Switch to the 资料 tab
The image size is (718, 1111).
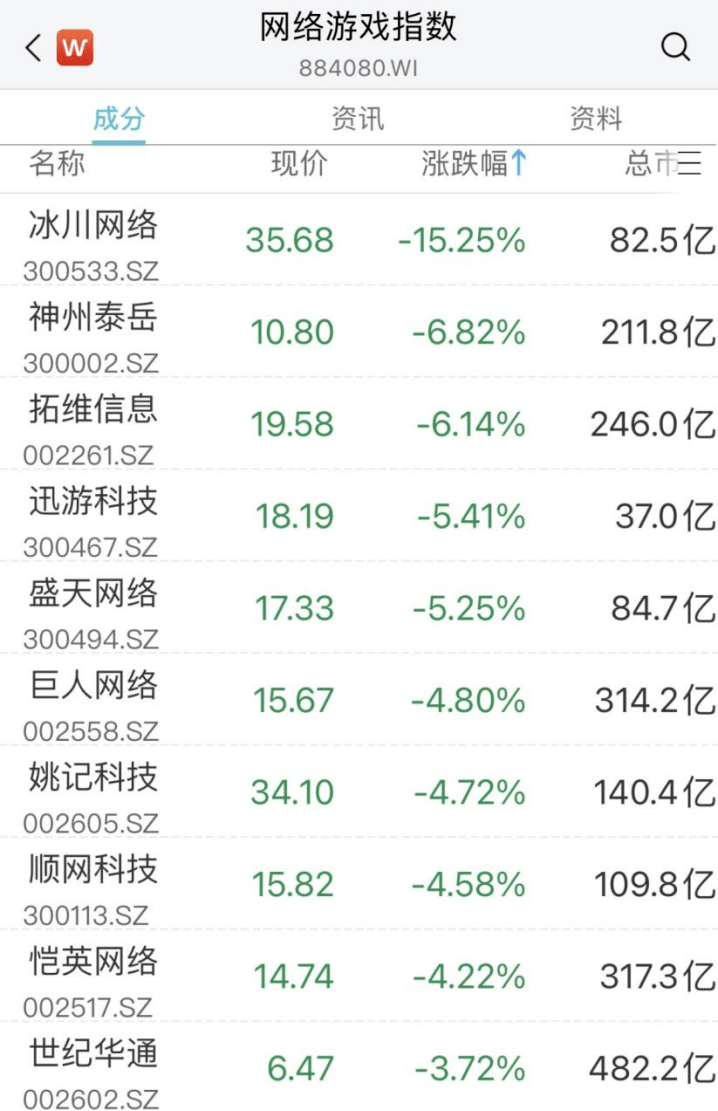[596, 119]
